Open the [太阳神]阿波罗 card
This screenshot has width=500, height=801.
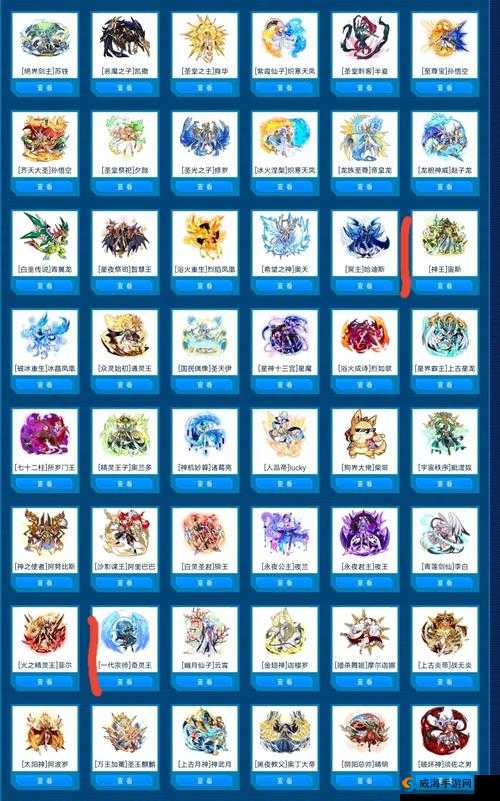tap(45, 740)
